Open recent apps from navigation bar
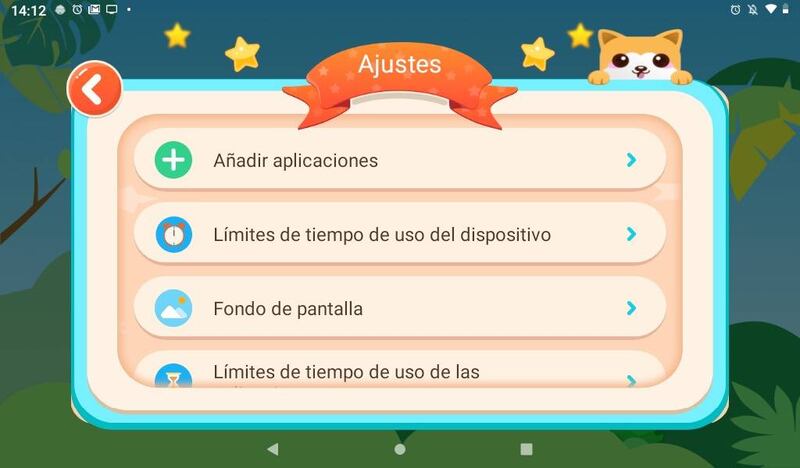The width and height of the screenshot is (800, 468). [526, 449]
